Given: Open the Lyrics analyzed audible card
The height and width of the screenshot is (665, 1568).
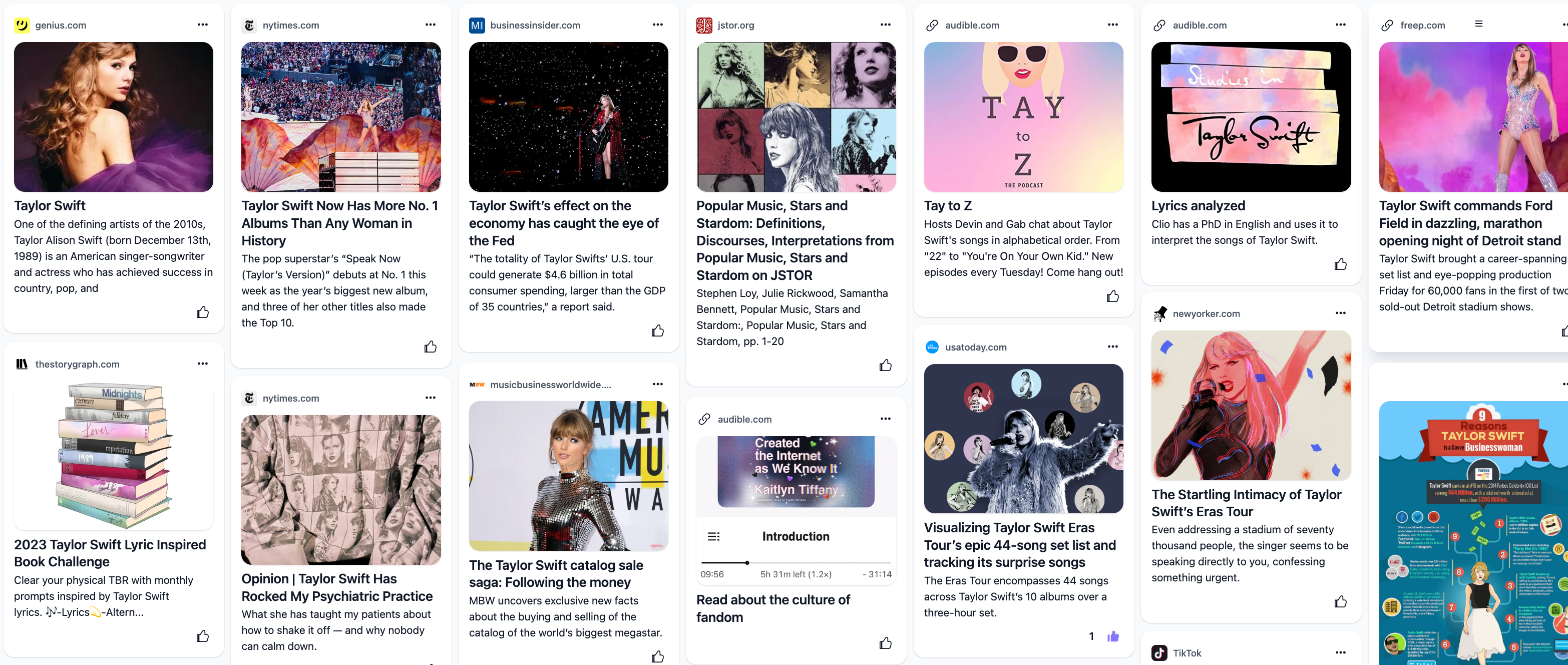Looking at the screenshot, I should [1198, 206].
